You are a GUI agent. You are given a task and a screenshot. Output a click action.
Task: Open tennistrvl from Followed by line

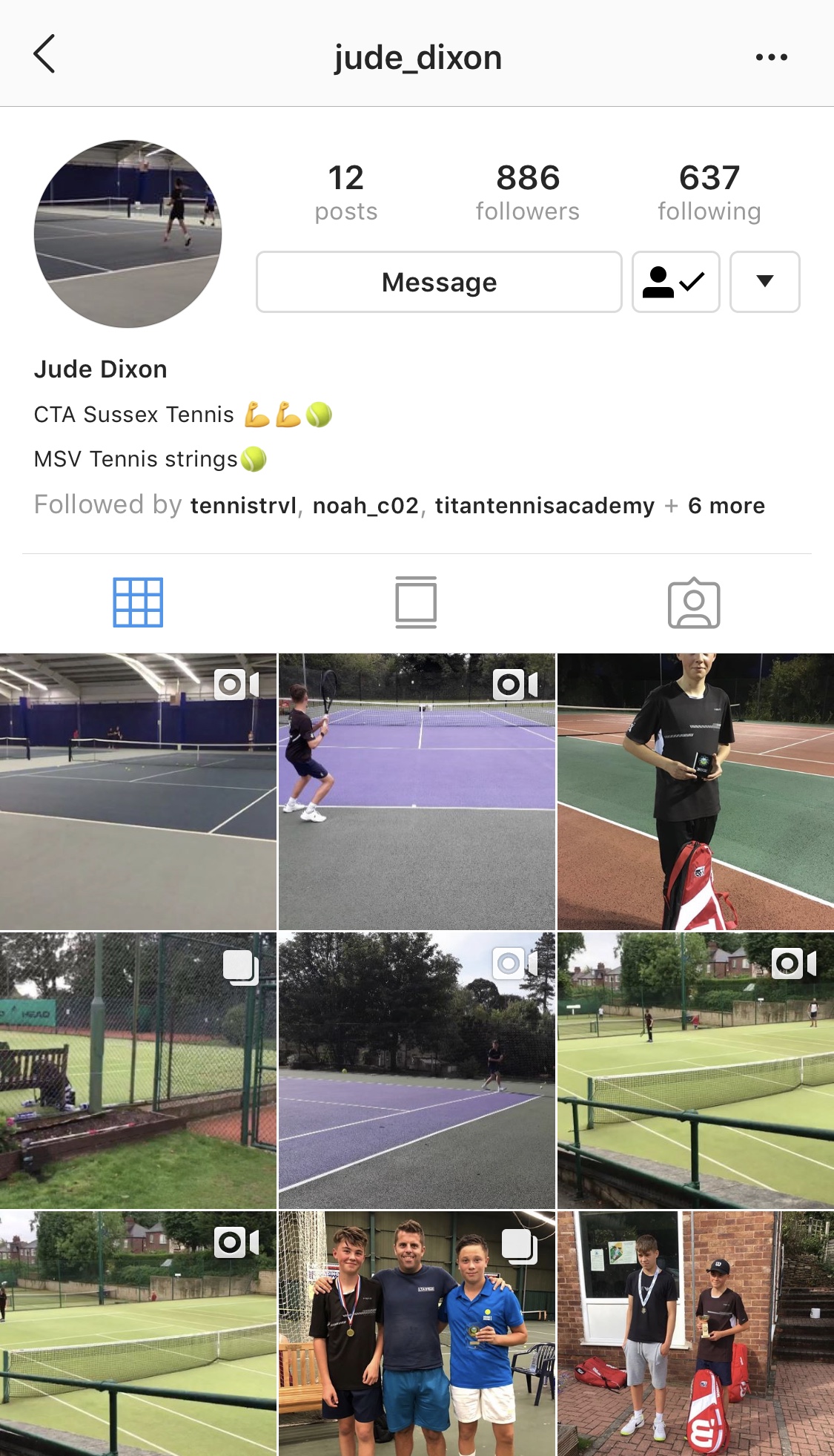pyautogui.click(x=243, y=506)
